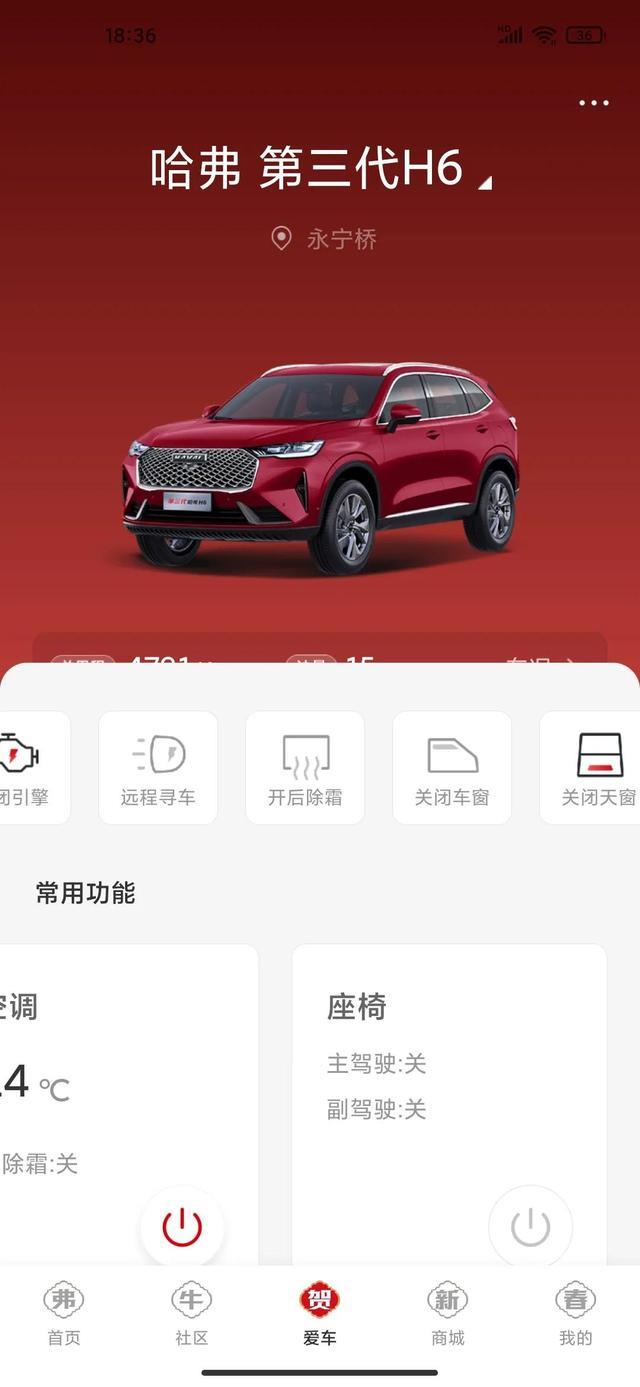Toggle the air conditioner power button
640x1387 pixels.
pos(182,1227)
